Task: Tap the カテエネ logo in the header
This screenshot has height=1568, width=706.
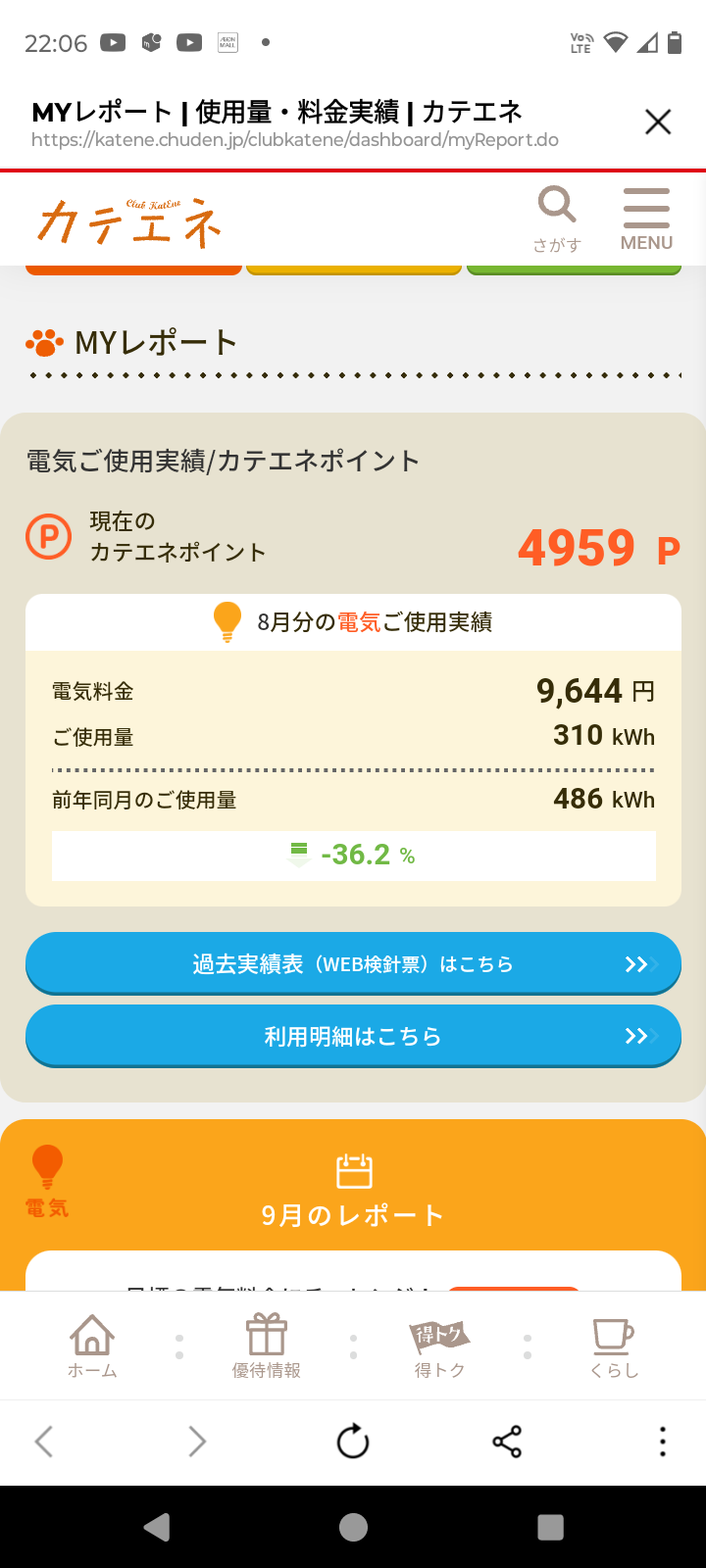Action: coord(129,221)
